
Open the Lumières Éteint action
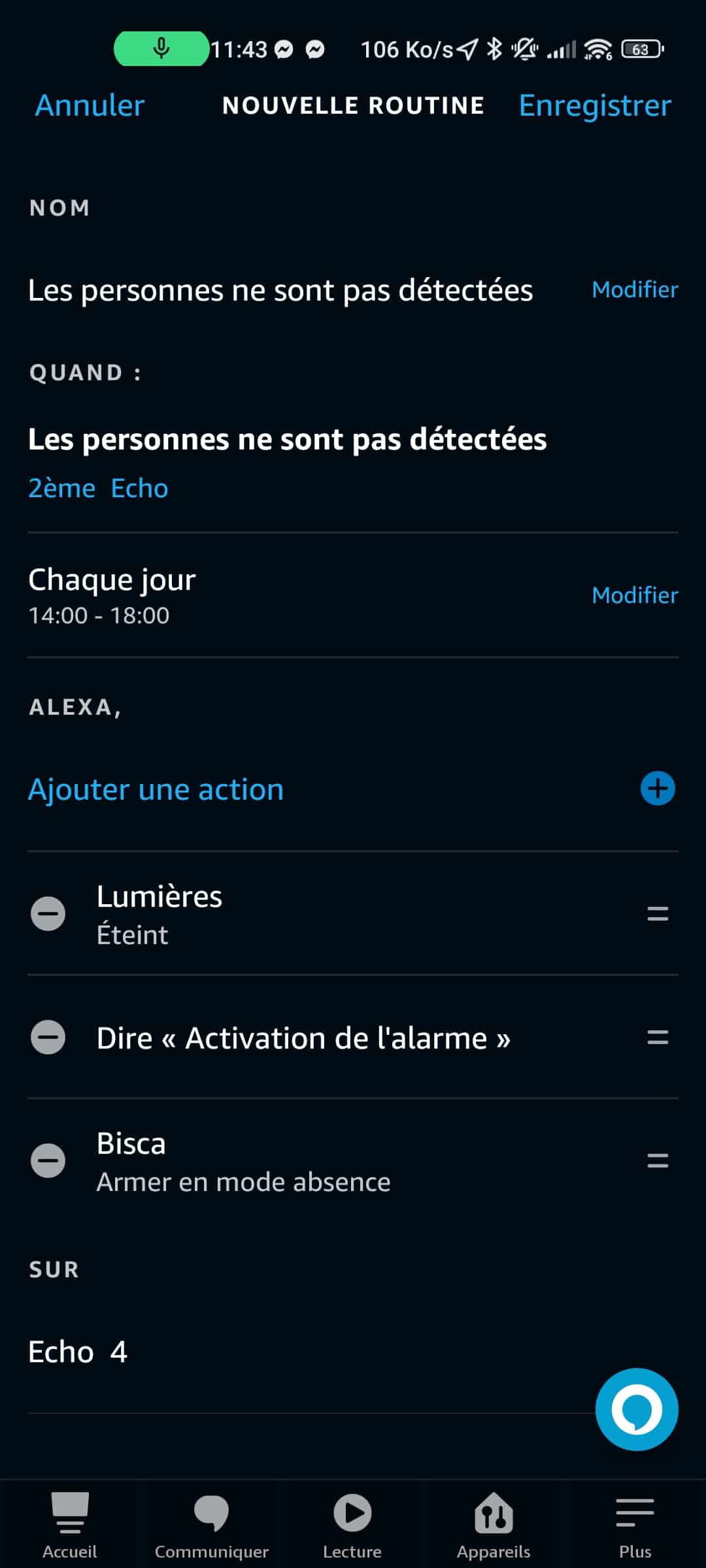pyautogui.click(x=160, y=913)
